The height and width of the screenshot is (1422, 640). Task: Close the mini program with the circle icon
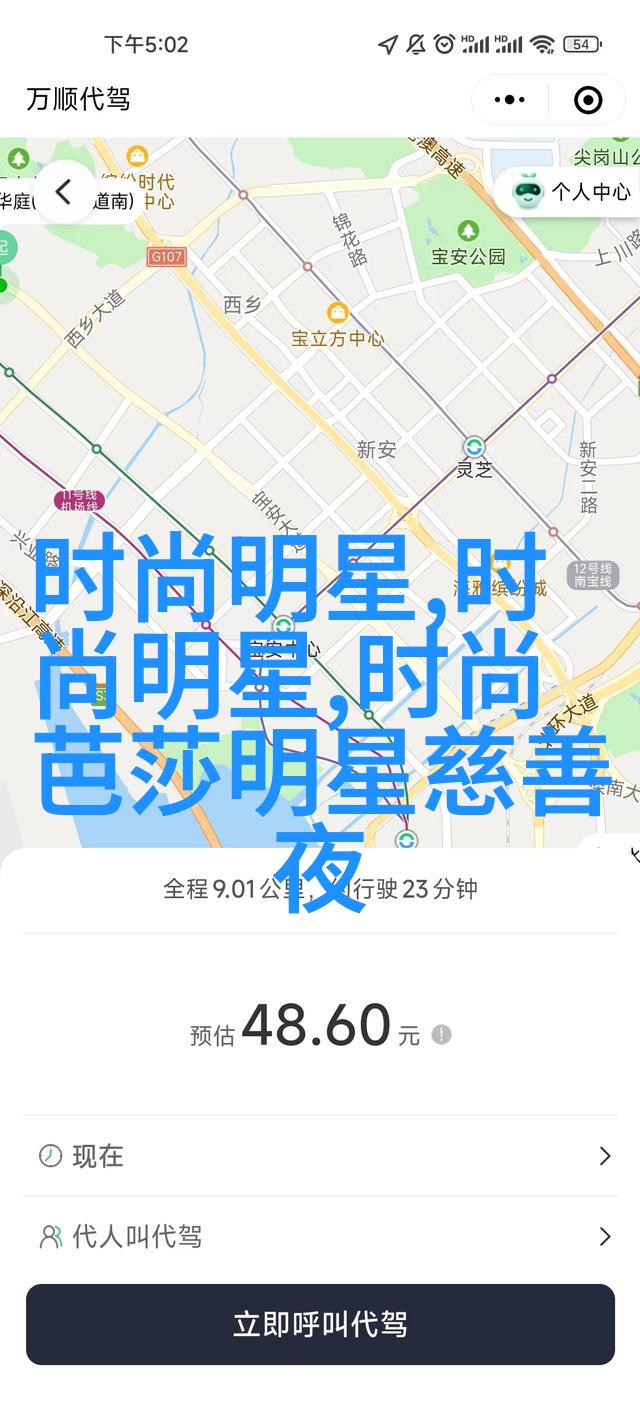tap(588, 99)
